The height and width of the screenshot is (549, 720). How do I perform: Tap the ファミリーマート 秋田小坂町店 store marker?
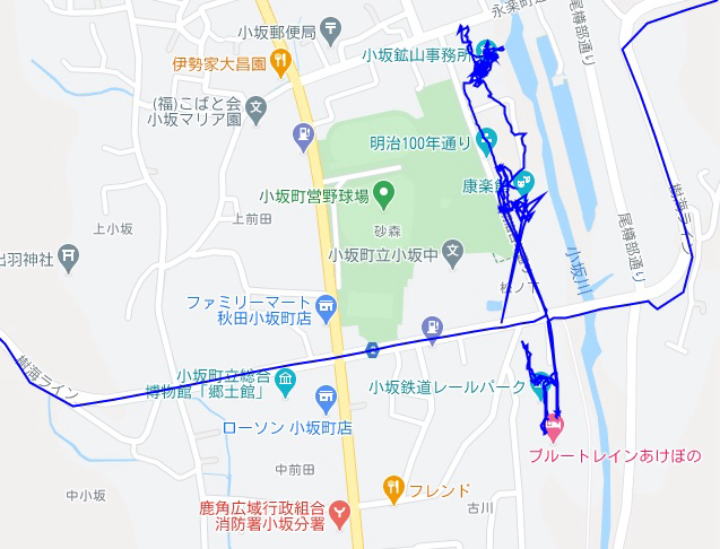[325, 306]
